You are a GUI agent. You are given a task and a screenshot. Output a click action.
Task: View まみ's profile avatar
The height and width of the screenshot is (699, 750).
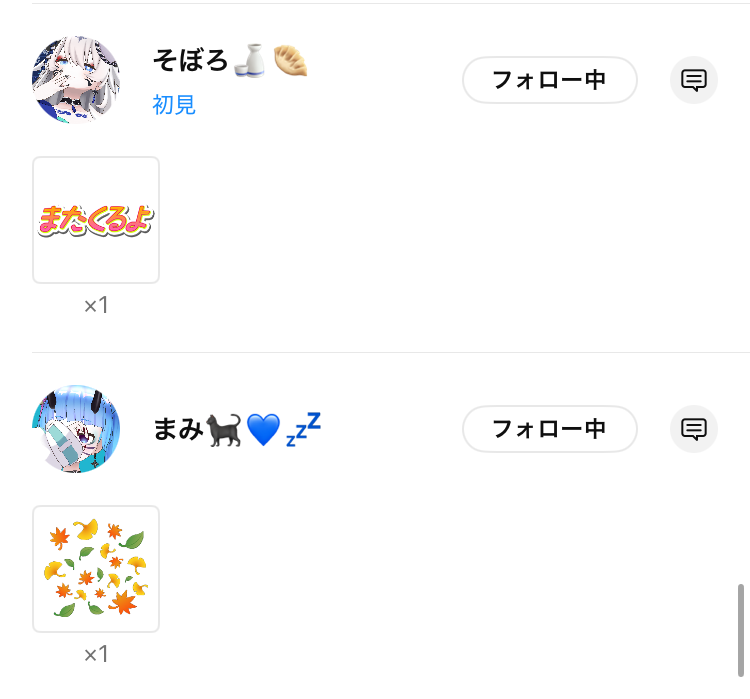coord(77,428)
